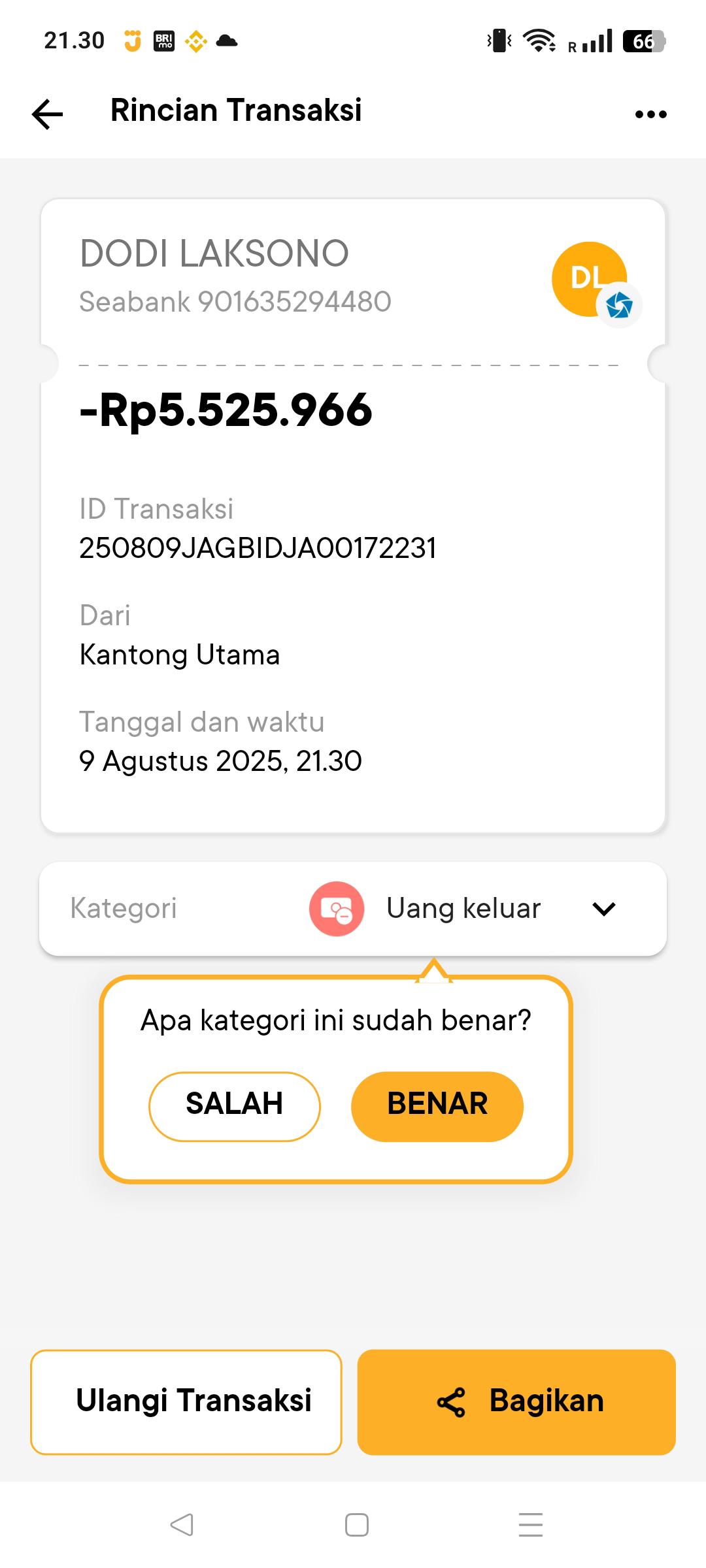The image size is (706, 1568).
Task: Expand the Kategori dropdown
Action: pyautogui.click(x=603, y=909)
